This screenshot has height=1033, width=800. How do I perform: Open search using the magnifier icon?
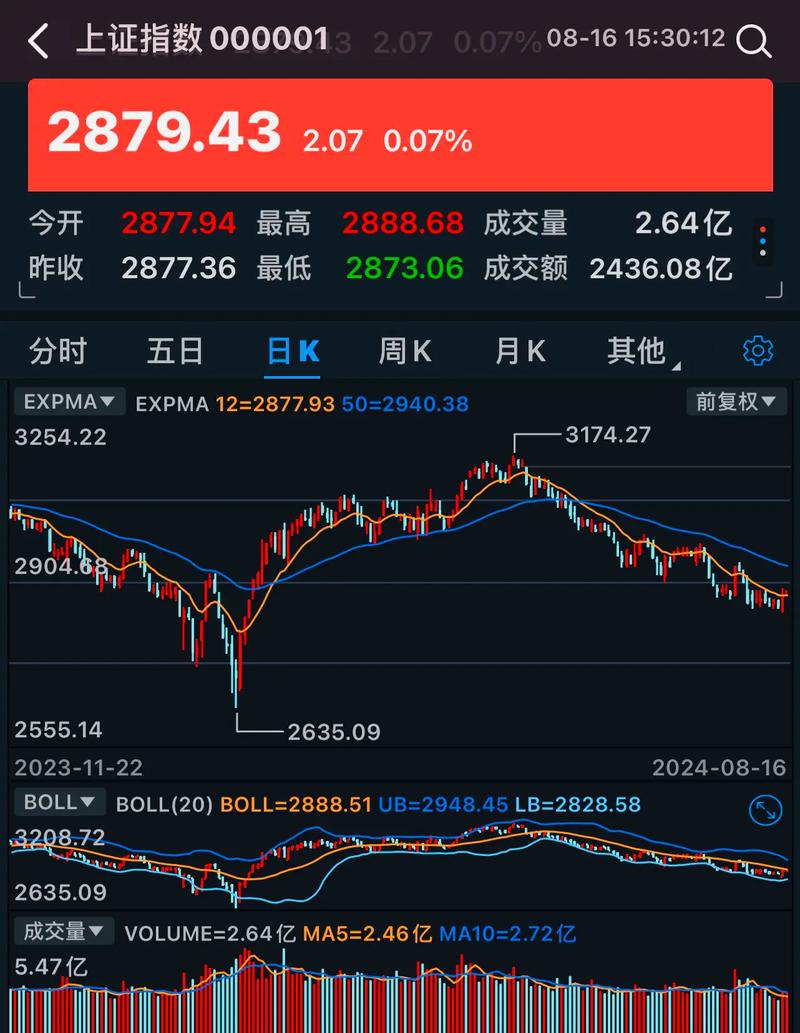click(755, 41)
